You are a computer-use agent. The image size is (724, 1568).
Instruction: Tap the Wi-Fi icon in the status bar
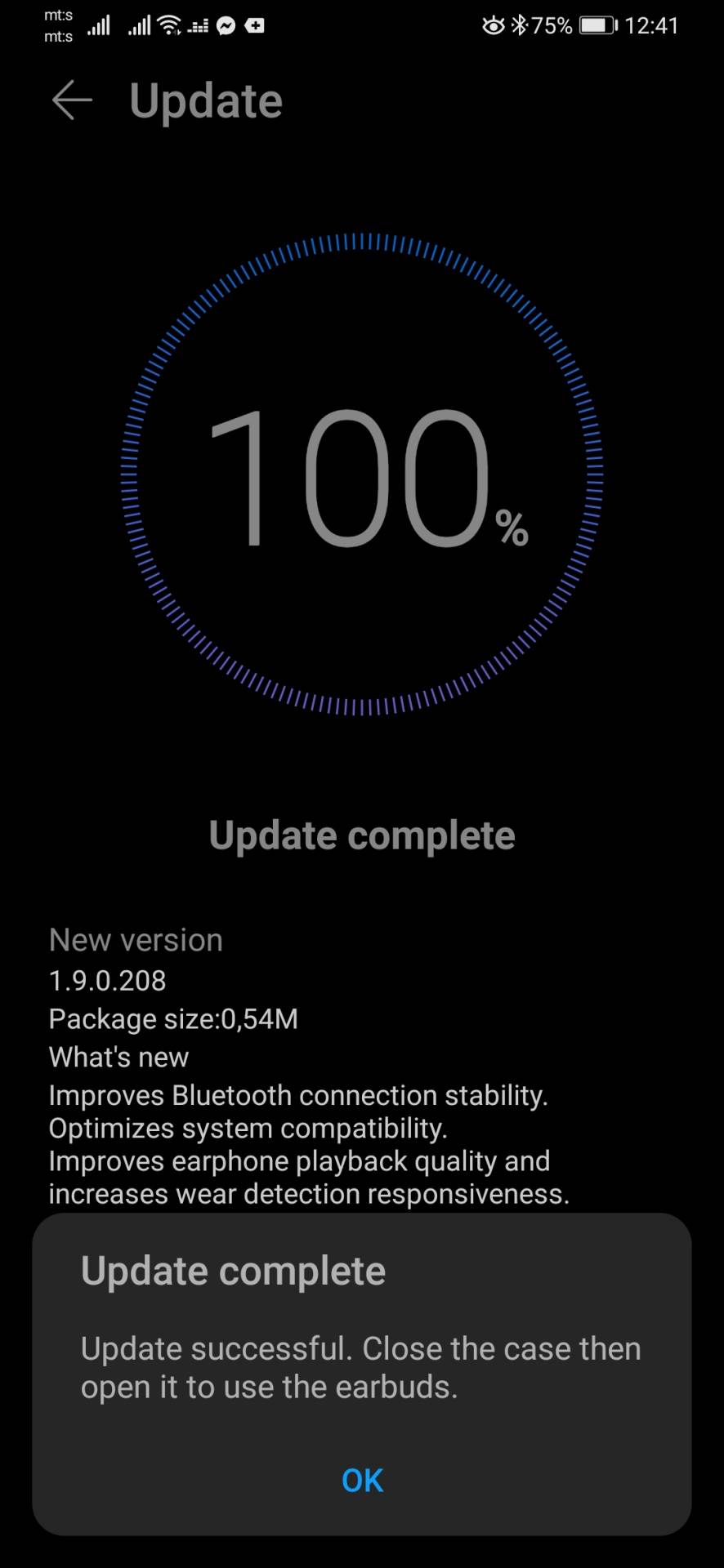click(168, 25)
